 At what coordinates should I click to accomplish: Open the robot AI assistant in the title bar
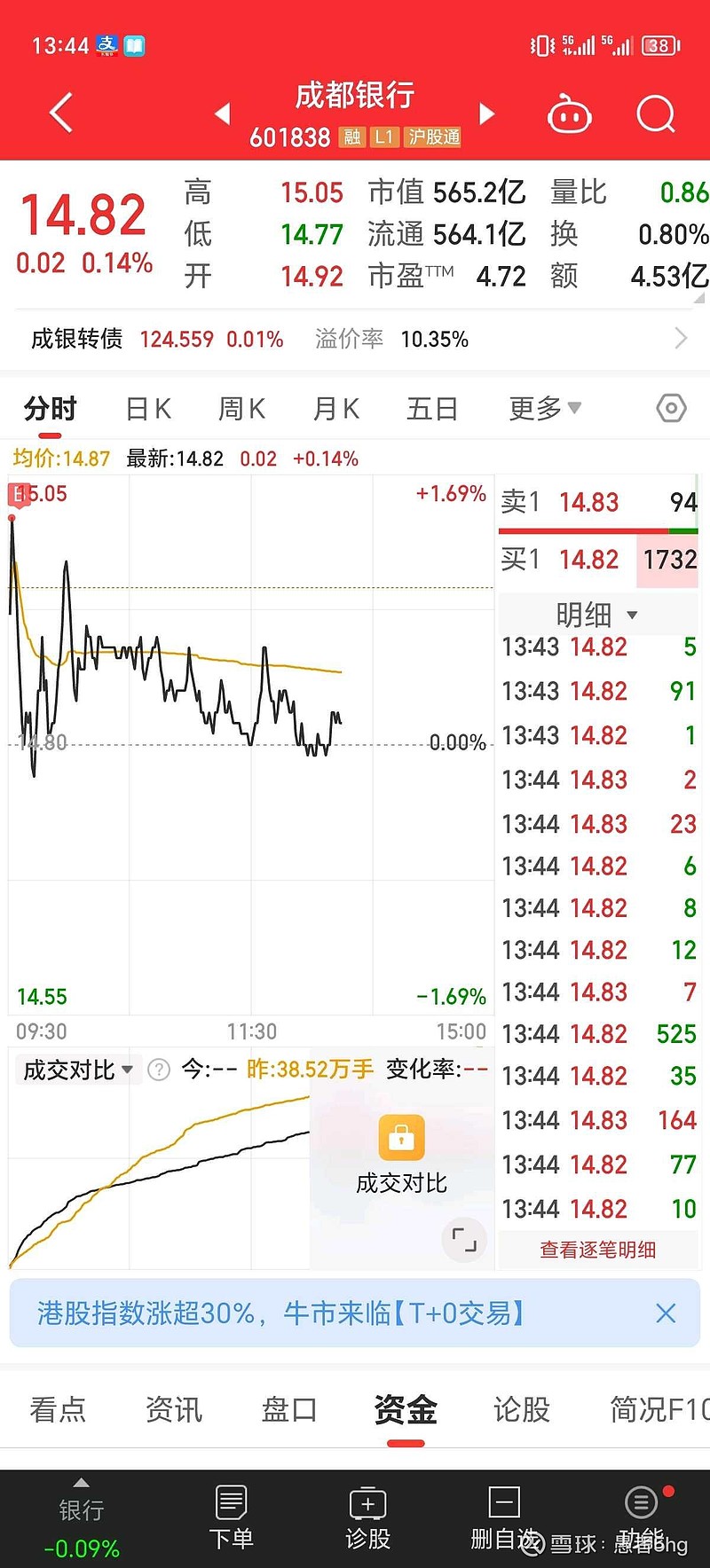click(x=570, y=114)
